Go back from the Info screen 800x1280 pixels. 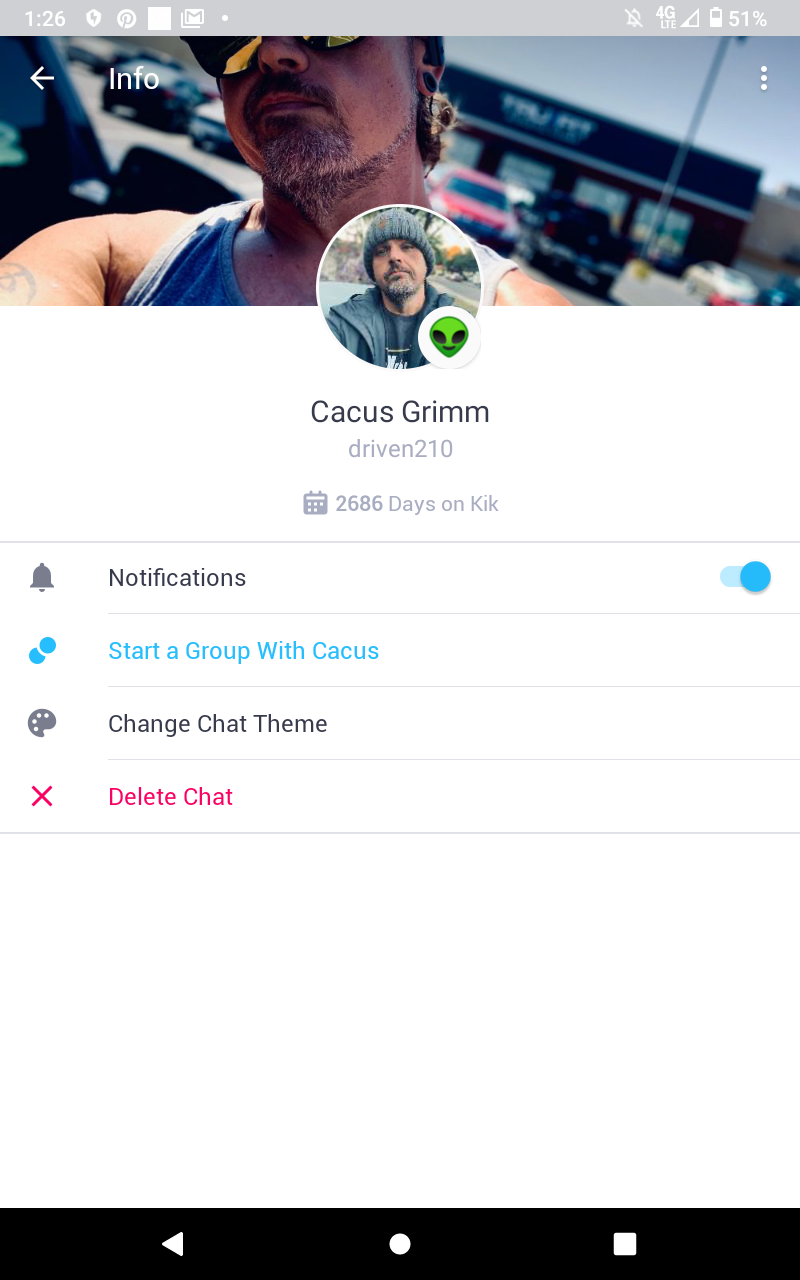tap(42, 78)
